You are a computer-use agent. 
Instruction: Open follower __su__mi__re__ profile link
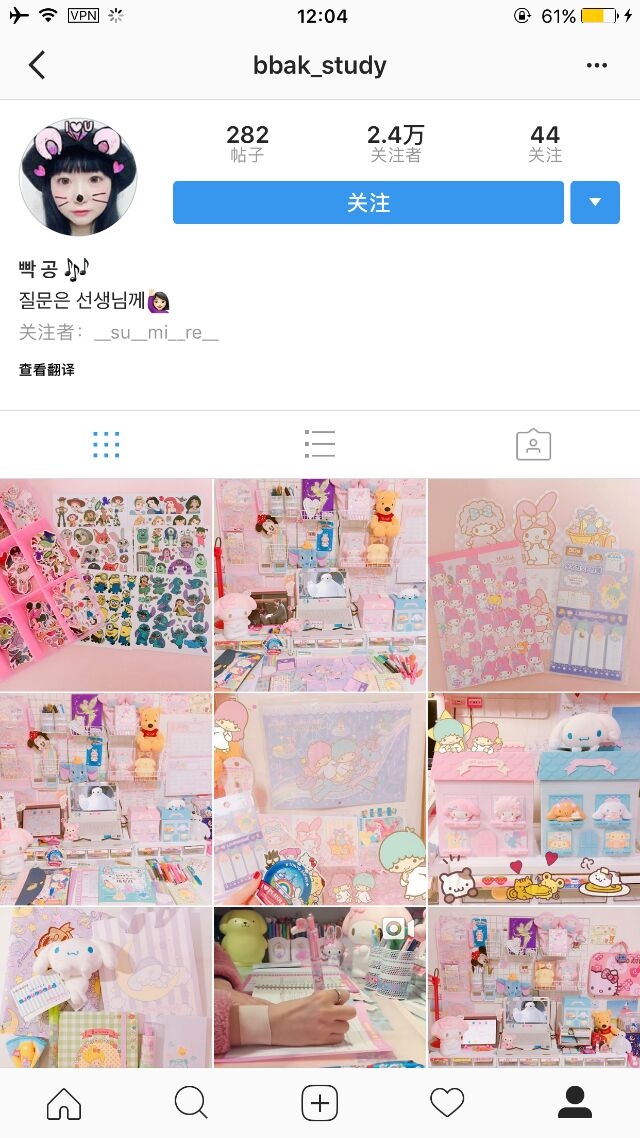pyautogui.click(x=156, y=333)
